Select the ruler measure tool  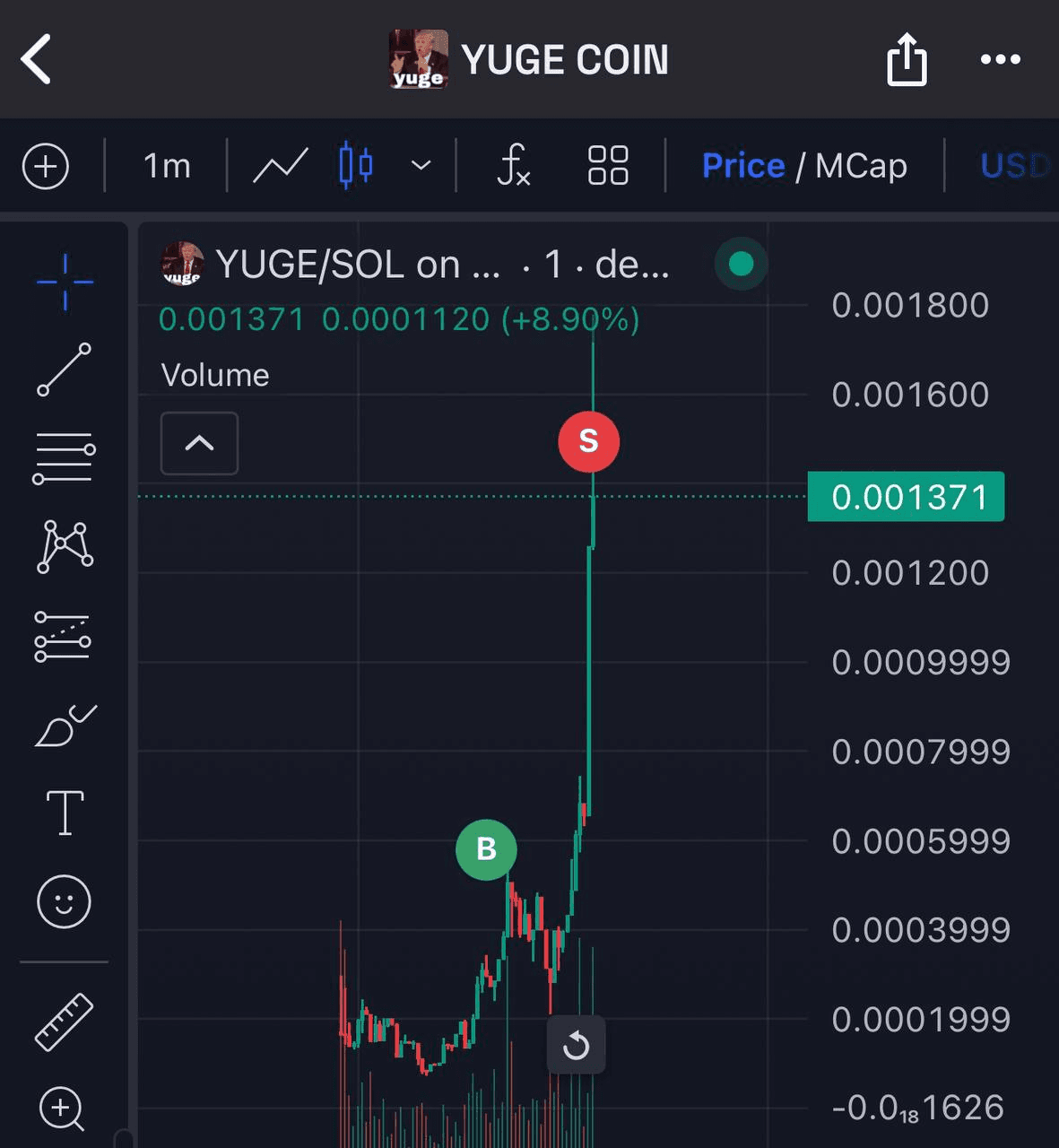pyautogui.click(x=64, y=1022)
